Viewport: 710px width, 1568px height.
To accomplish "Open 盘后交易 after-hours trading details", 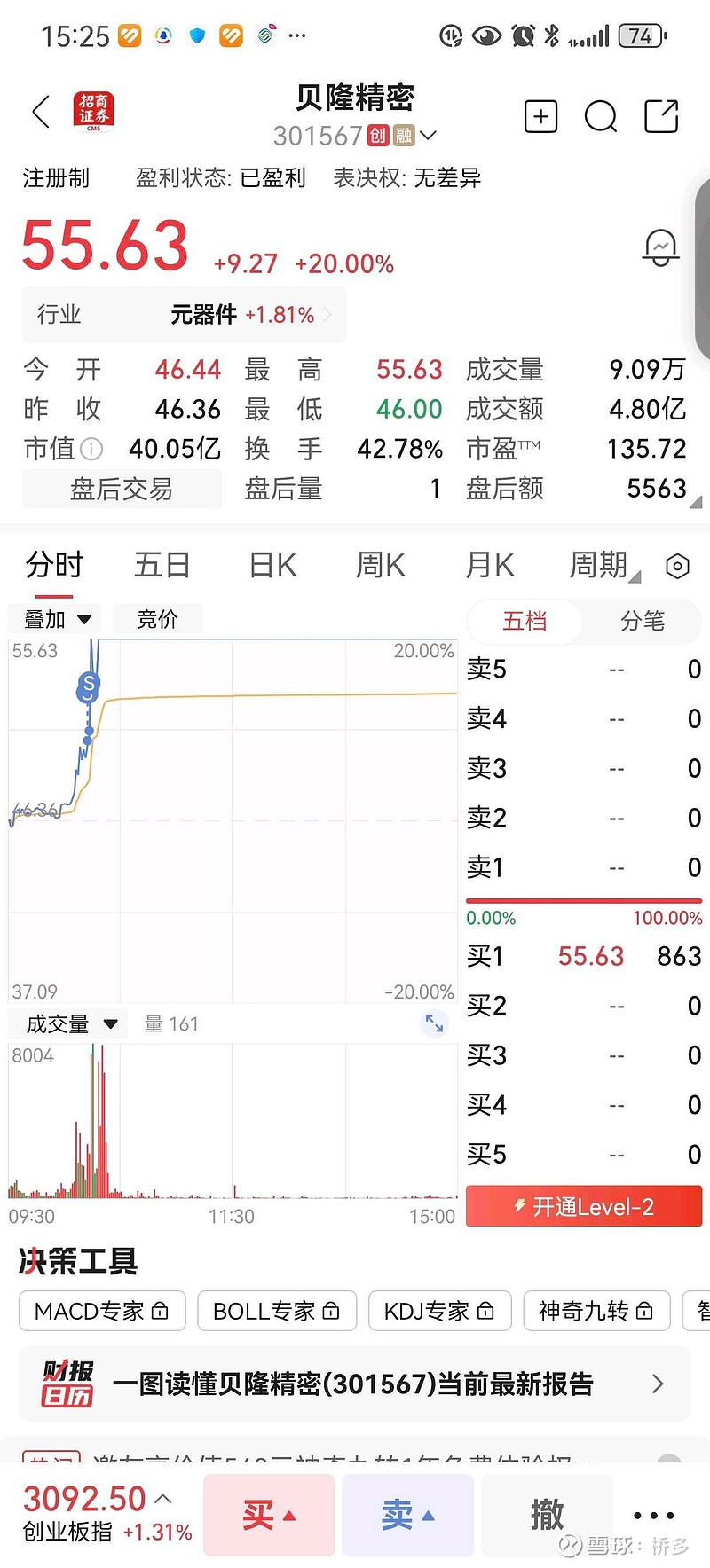I will pos(122,489).
